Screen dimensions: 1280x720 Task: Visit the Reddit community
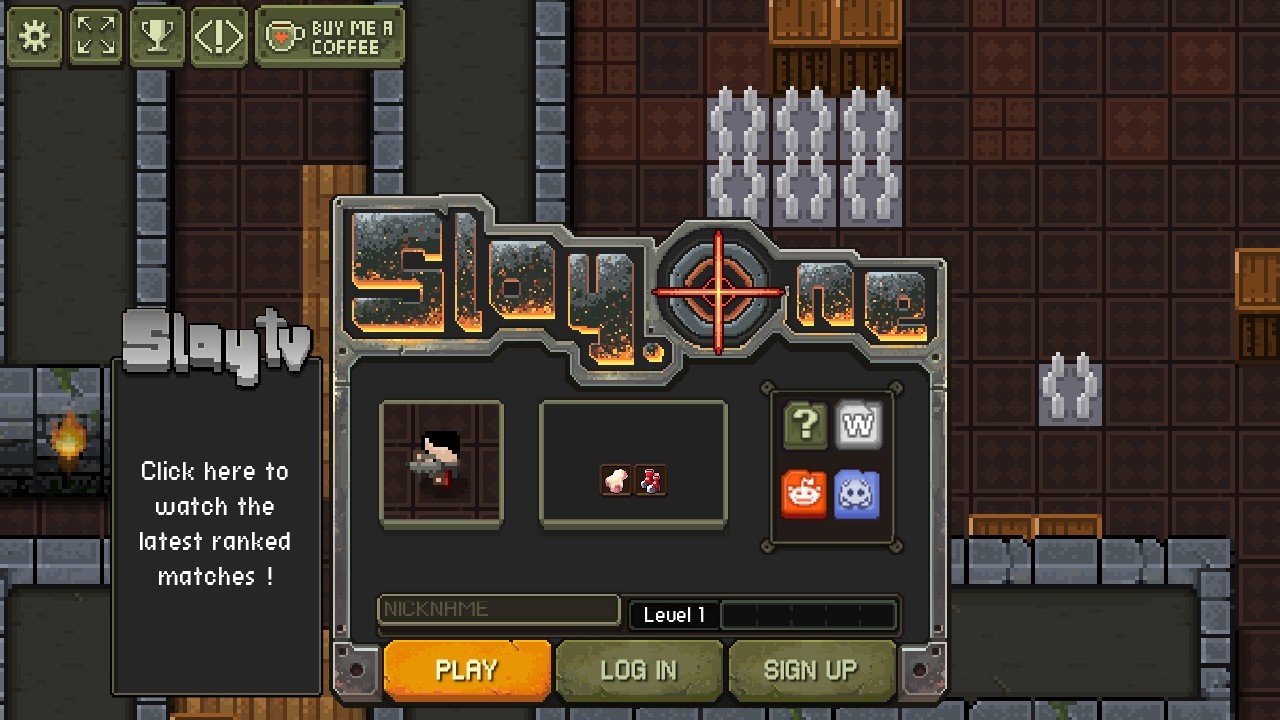pos(804,494)
